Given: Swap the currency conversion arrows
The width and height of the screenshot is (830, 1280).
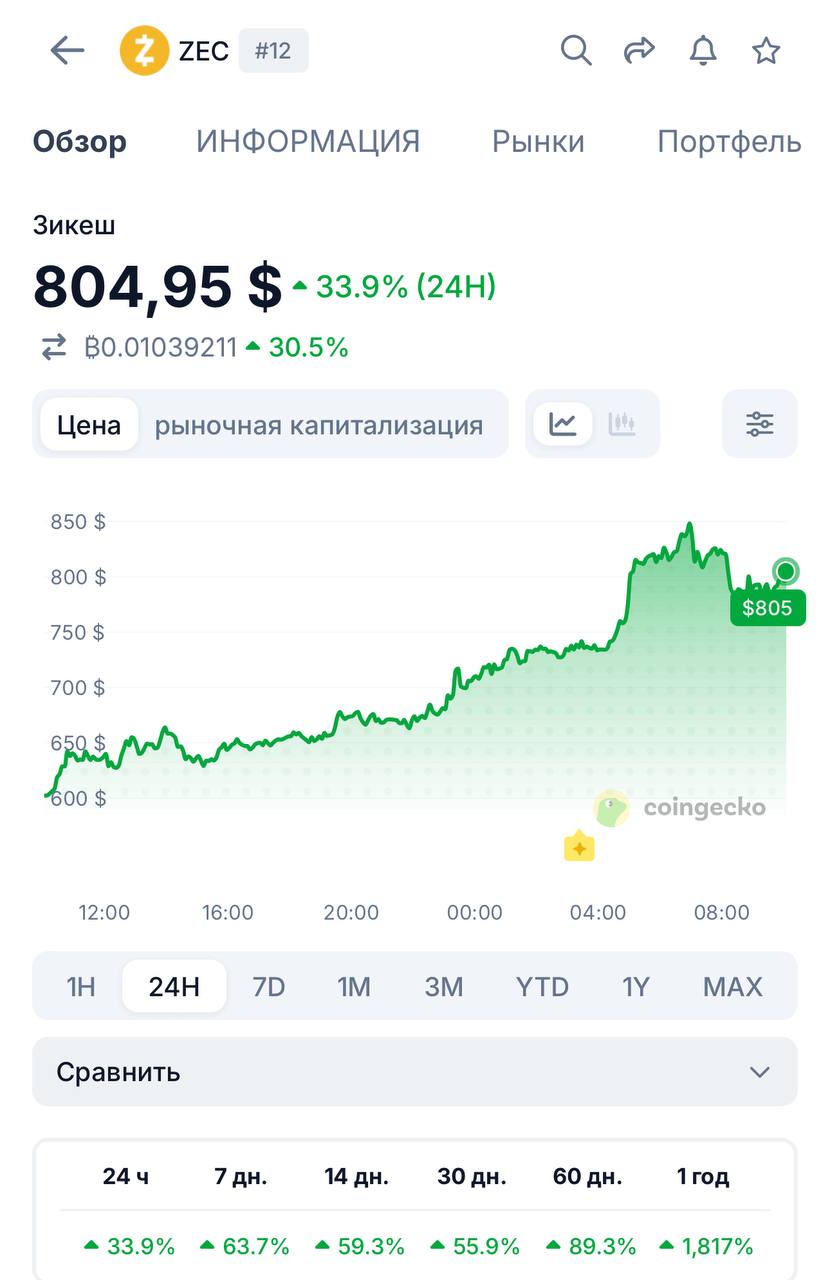Looking at the screenshot, I should pos(53,348).
